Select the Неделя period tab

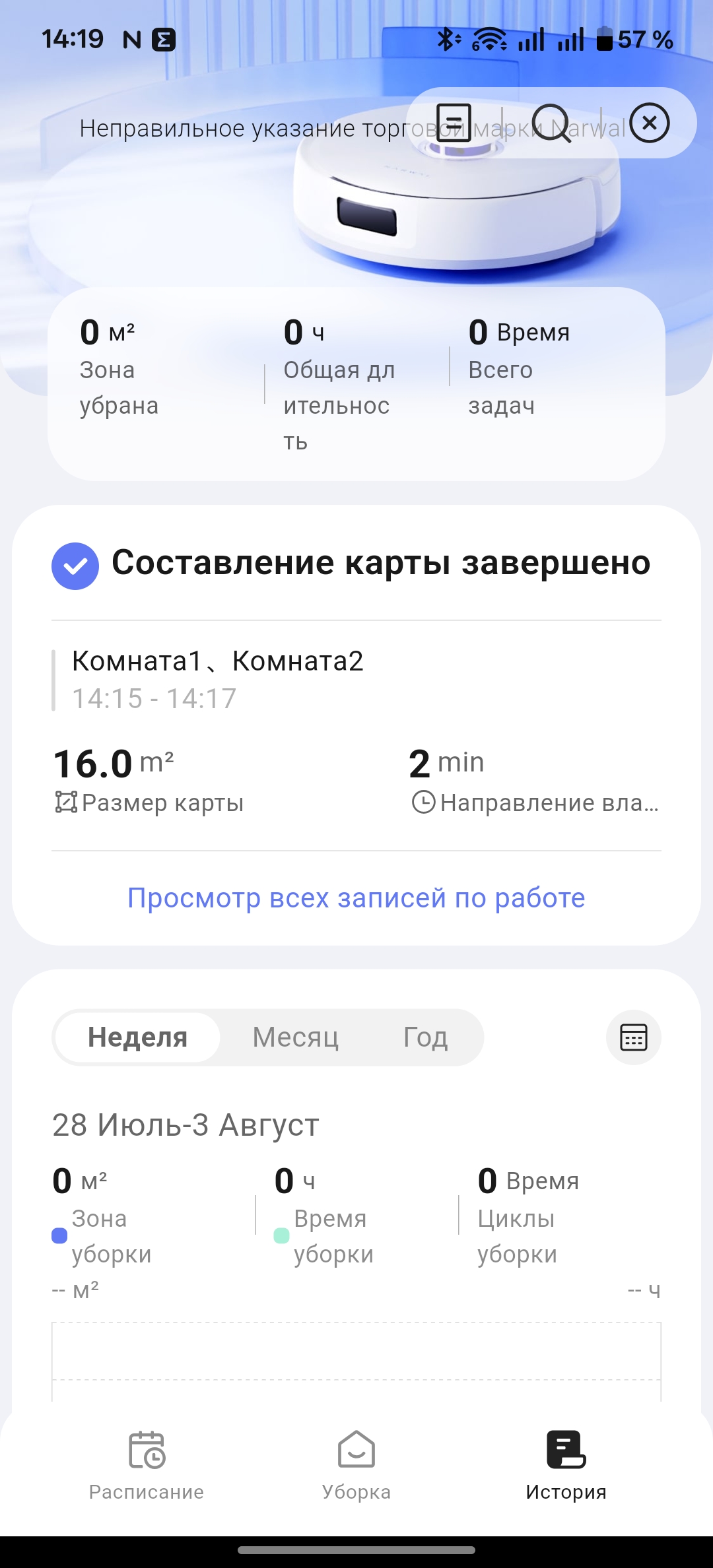[x=137, y=1037]
